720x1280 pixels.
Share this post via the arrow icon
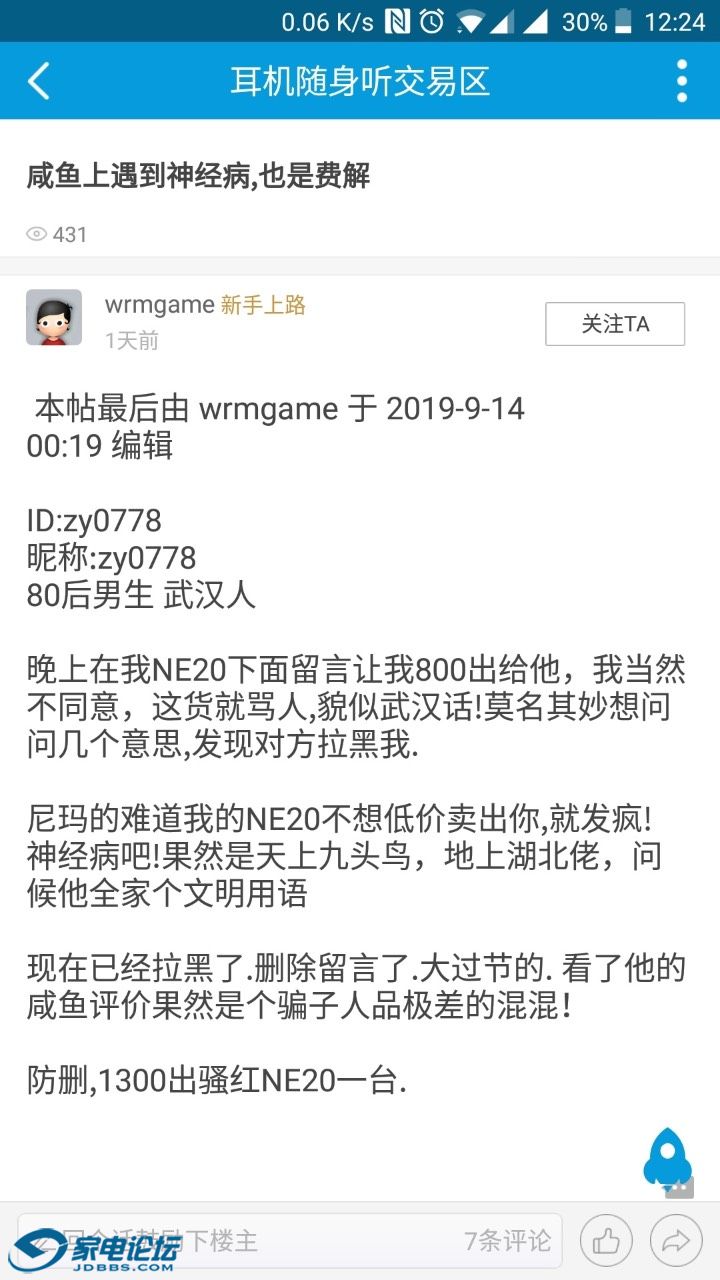pos(676,1242)
